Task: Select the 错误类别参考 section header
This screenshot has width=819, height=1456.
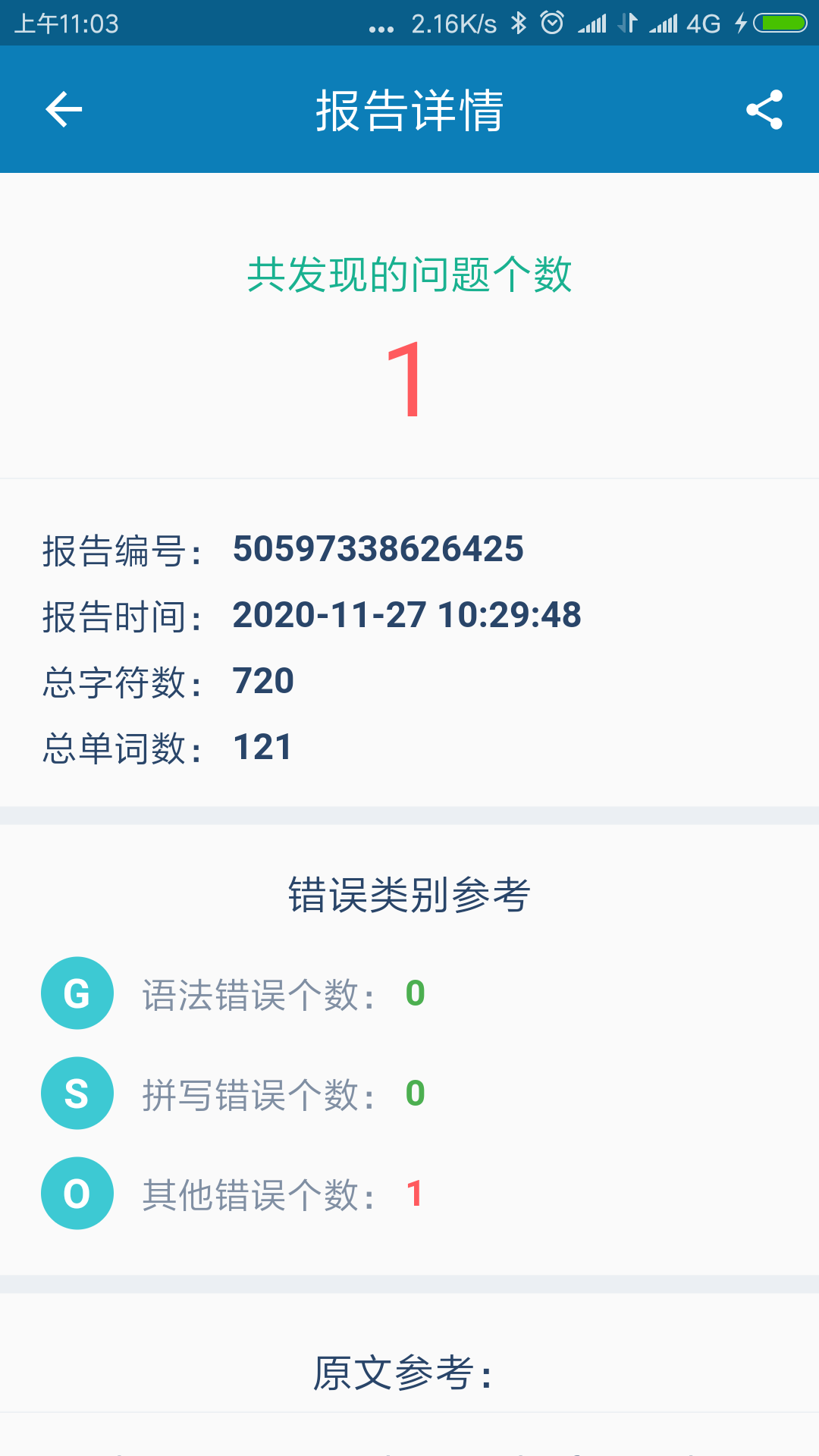Action: click(409, 893)
